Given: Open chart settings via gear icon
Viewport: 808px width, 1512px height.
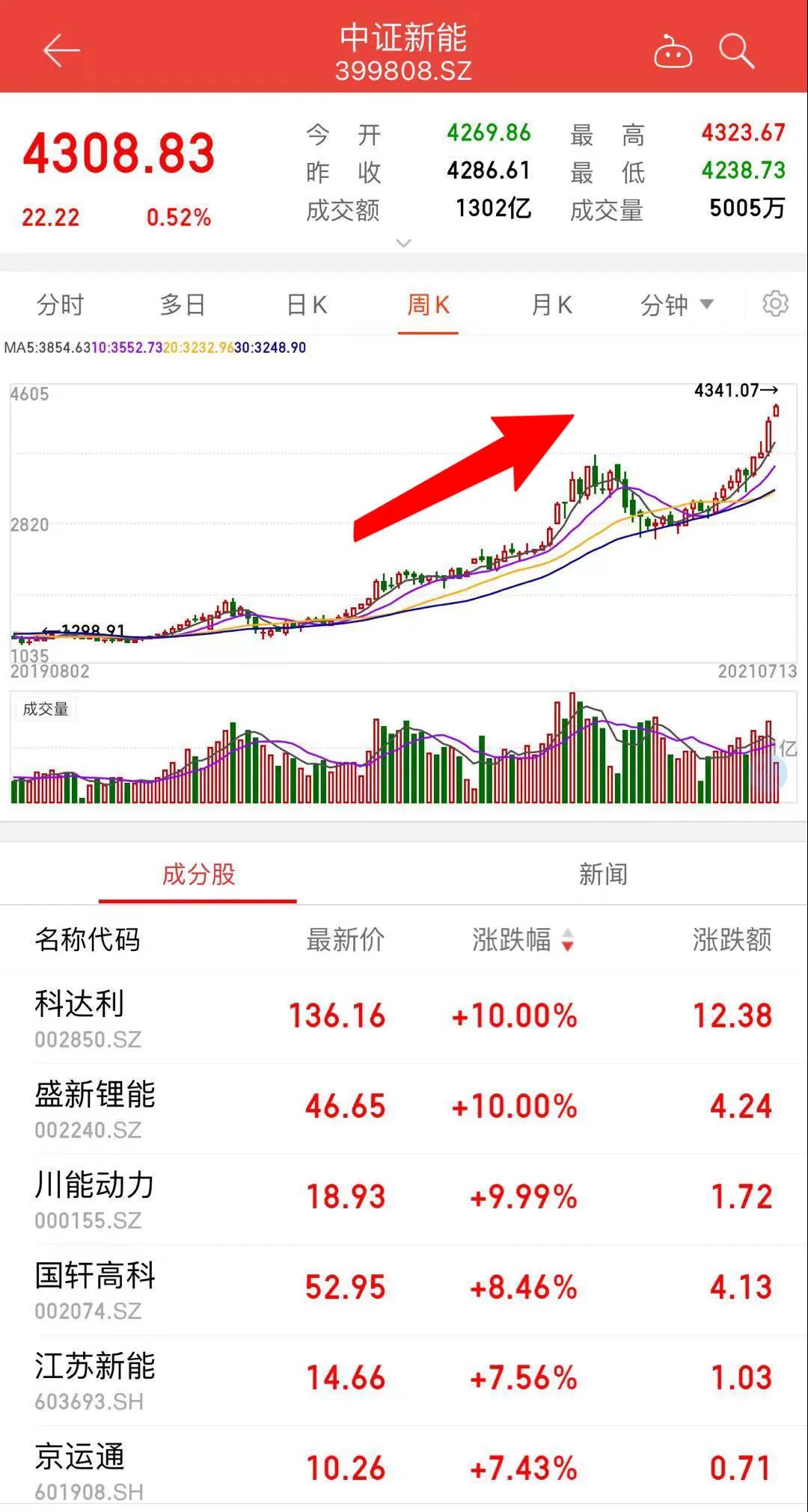Looking at the screenshot, I should point(776,304).
